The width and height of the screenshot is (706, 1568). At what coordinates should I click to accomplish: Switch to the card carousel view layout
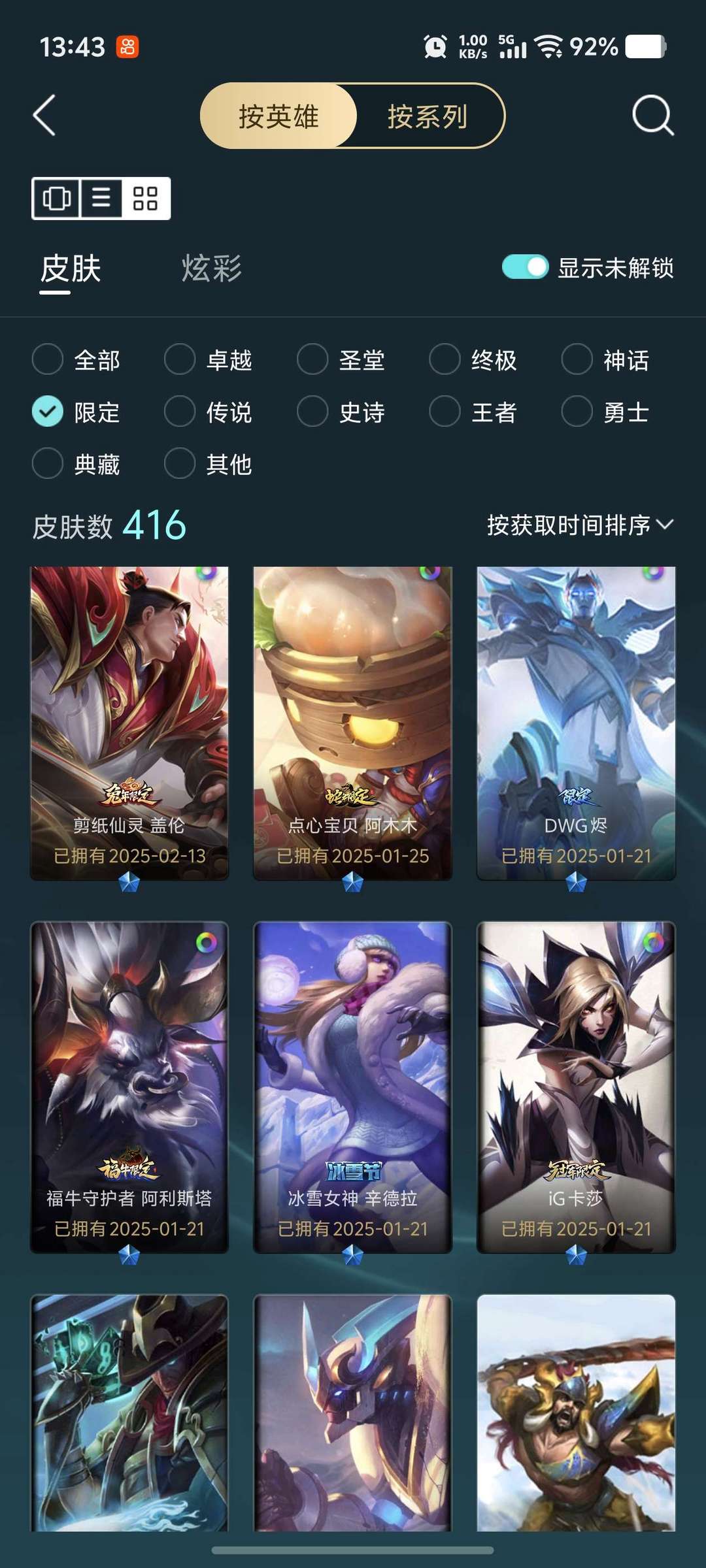(x=57, y=198)
